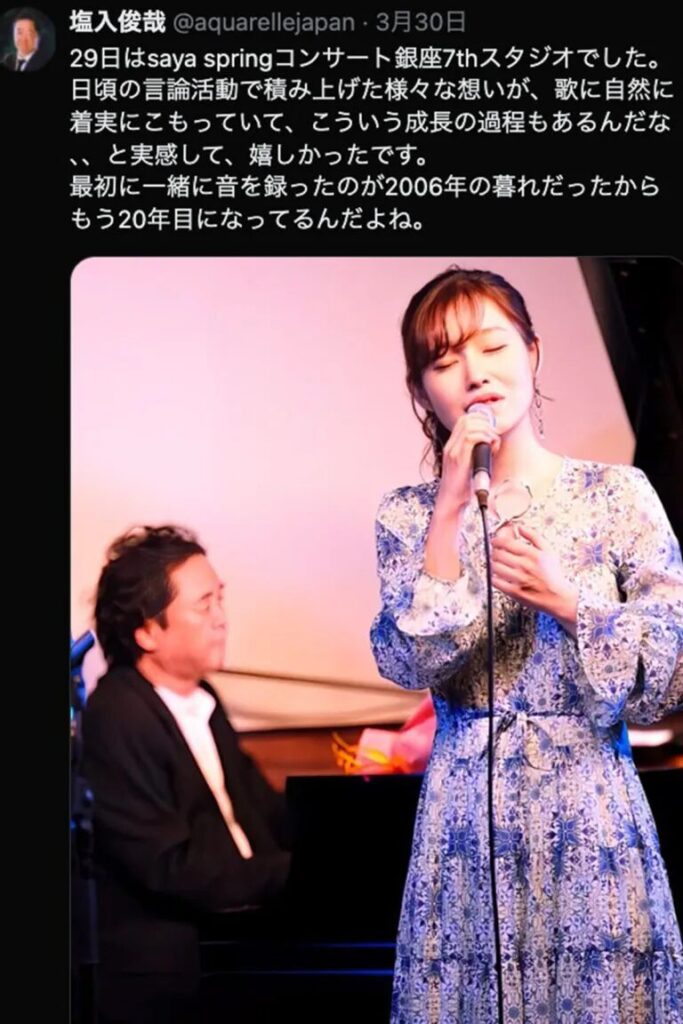Open the attached concert photo
This screenshot has height=1024, width=683.
(x=376, y=640)
